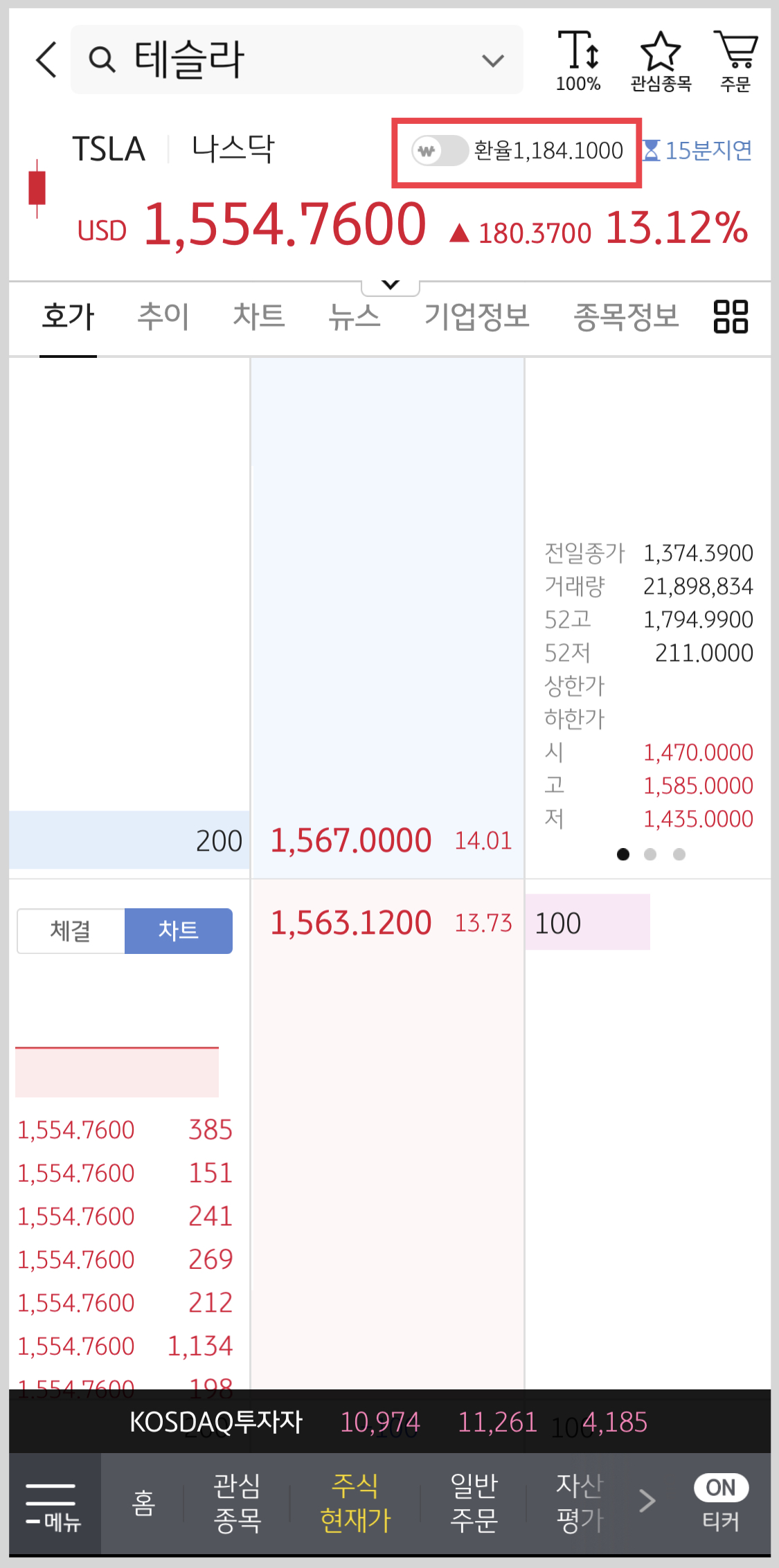Go back with the top-left arrow
The height and width of the screenshot is (1568, 779).
pyautogui.click(x=46, y=60)
